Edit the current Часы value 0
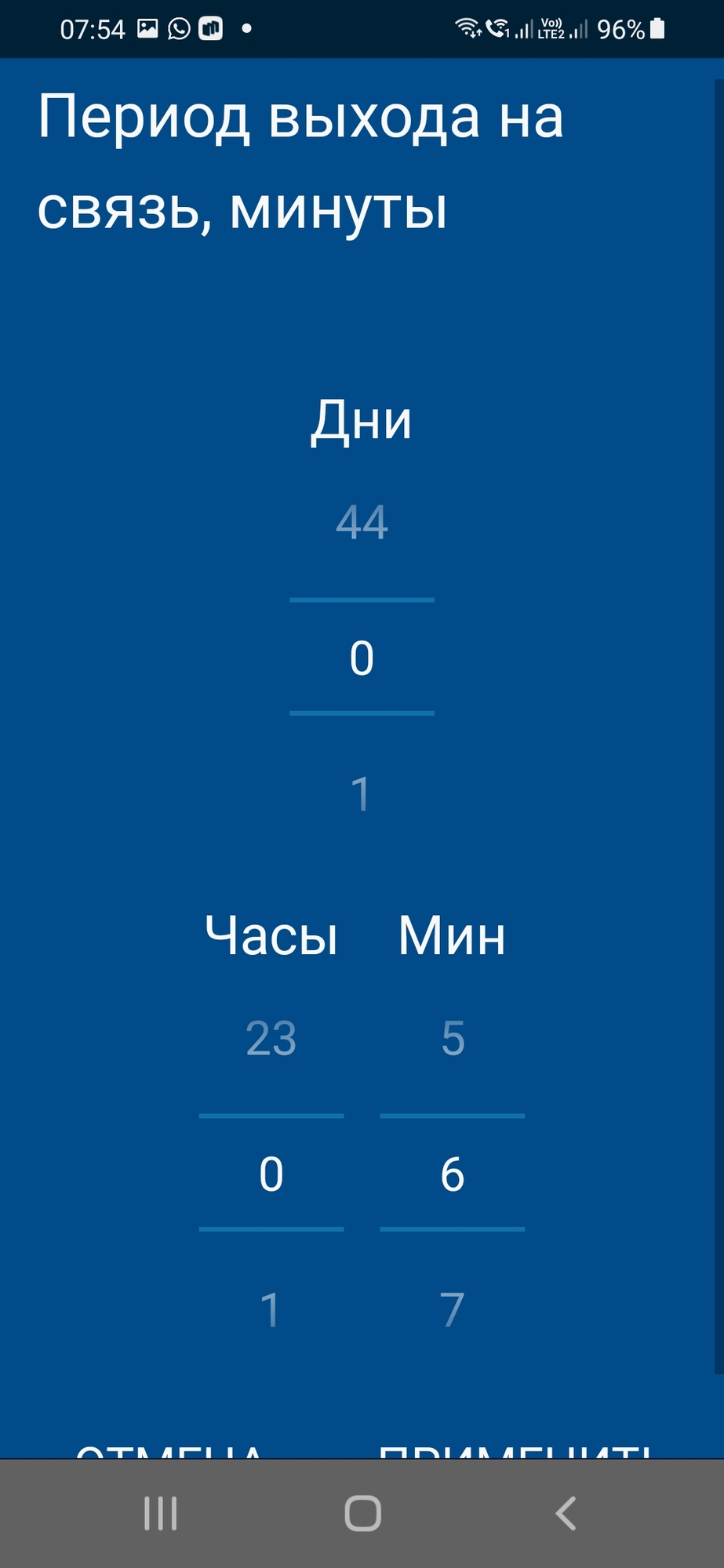724x1568 pixels. pos(271,1174)
